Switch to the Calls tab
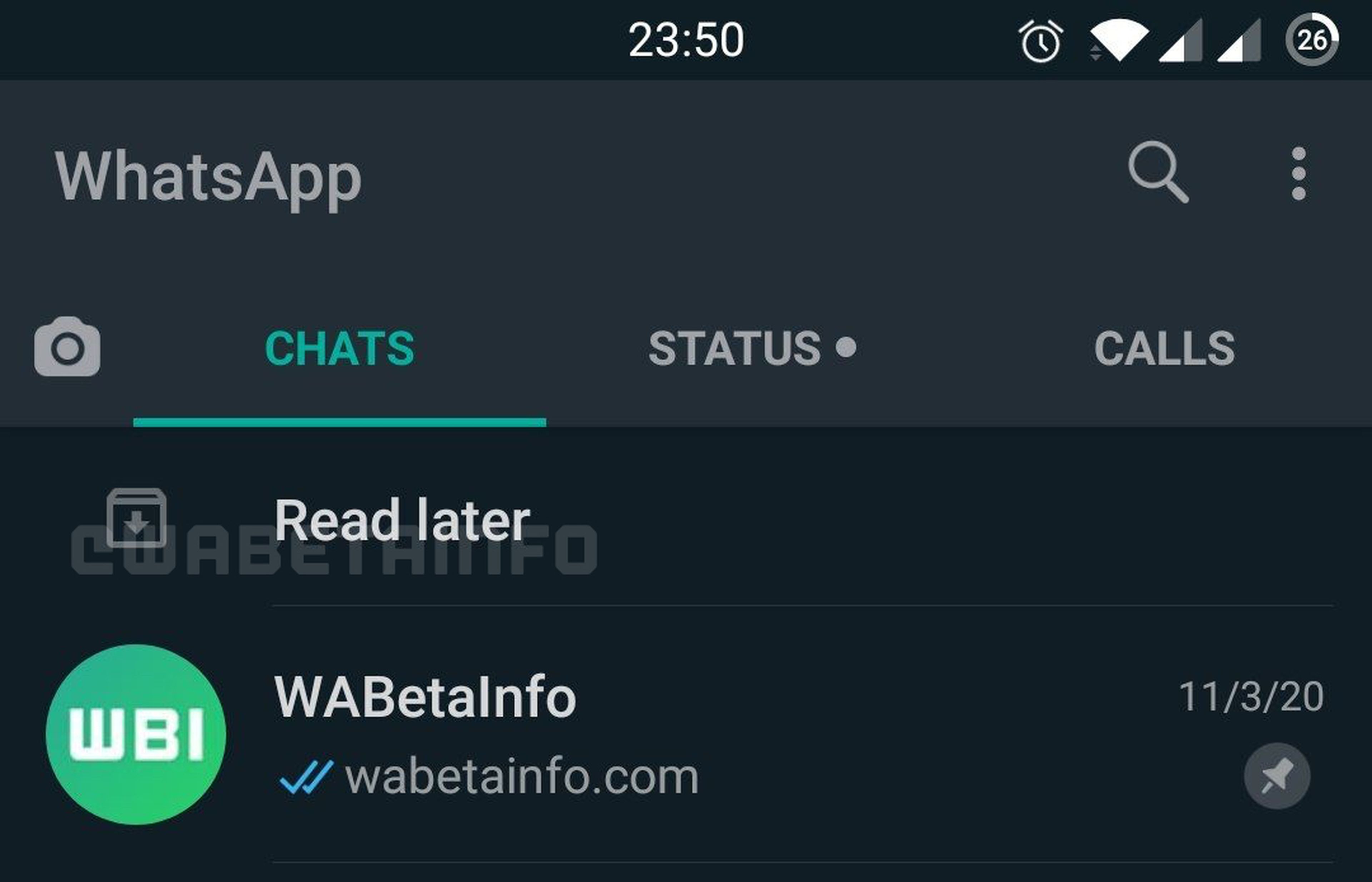Viewport: 1372px width, 882px height. pos(1164,348)
